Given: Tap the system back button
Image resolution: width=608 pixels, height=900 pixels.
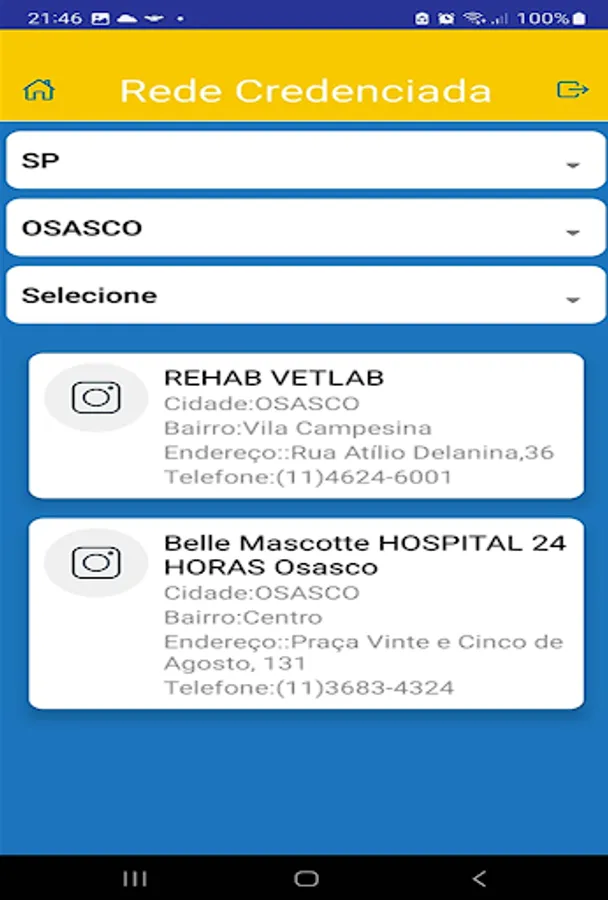Looking at the screenshot, I should pos(479,879).
